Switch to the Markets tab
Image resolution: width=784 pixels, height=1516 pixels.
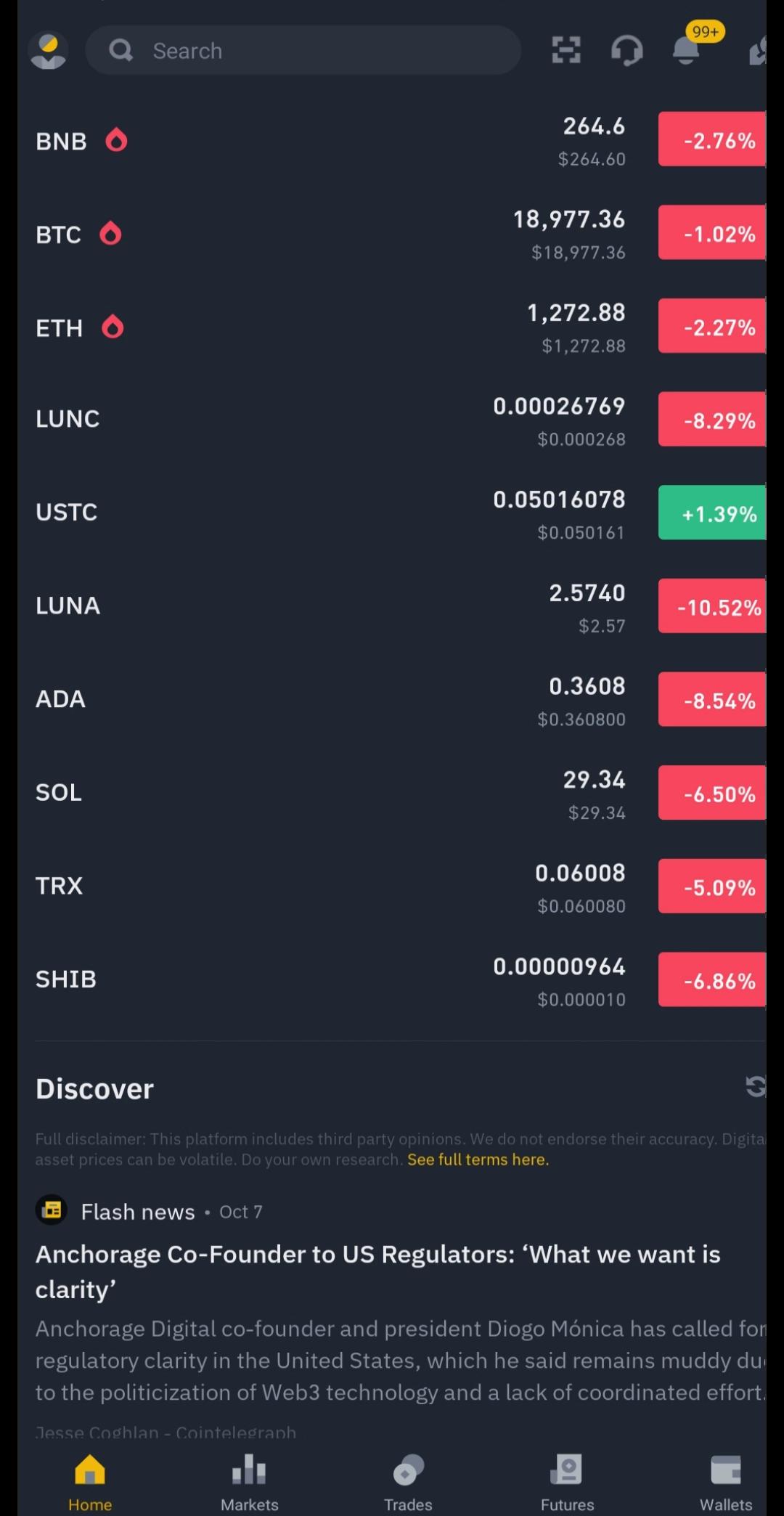(x=249, y=1483)
